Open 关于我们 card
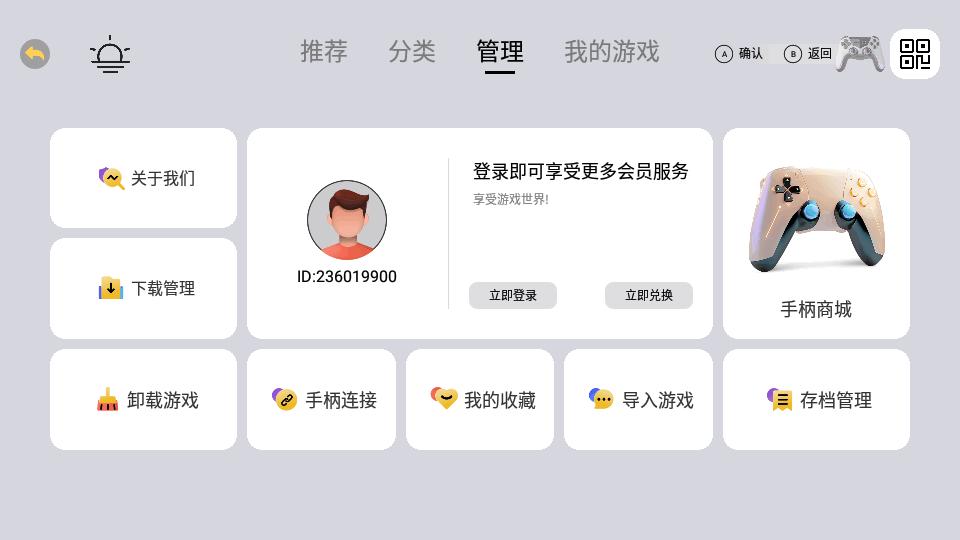 143,178
